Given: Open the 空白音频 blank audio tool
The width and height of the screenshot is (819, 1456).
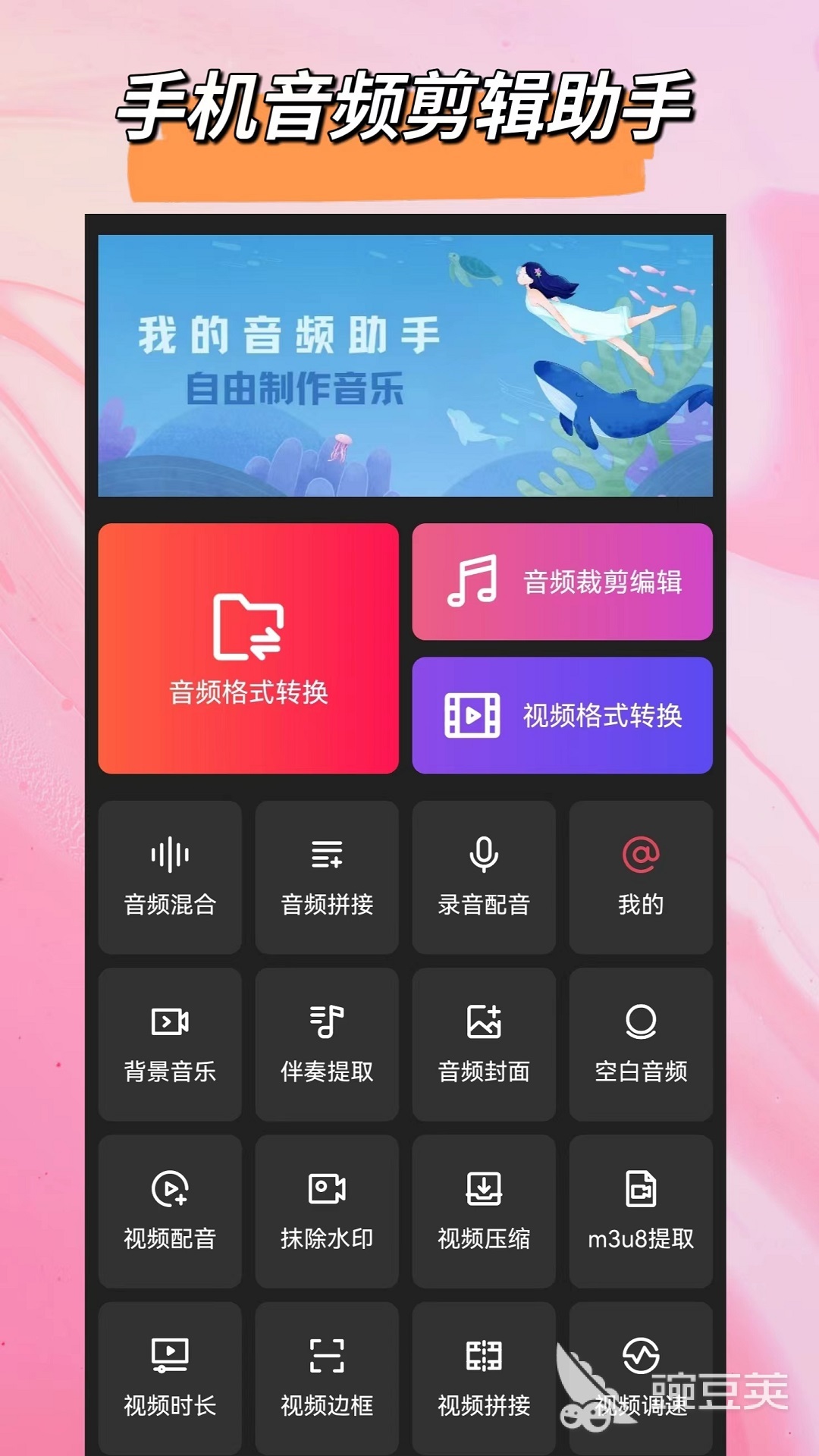Looking at the screenshot, I should (641, 1045).
